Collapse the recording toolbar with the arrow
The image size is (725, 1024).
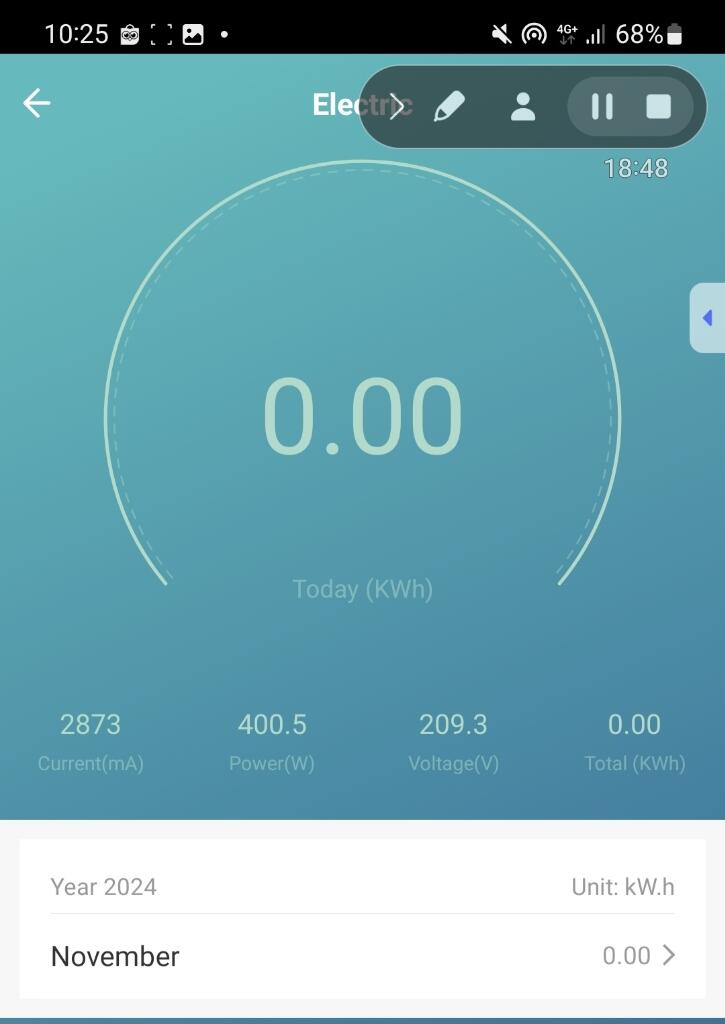397,107
